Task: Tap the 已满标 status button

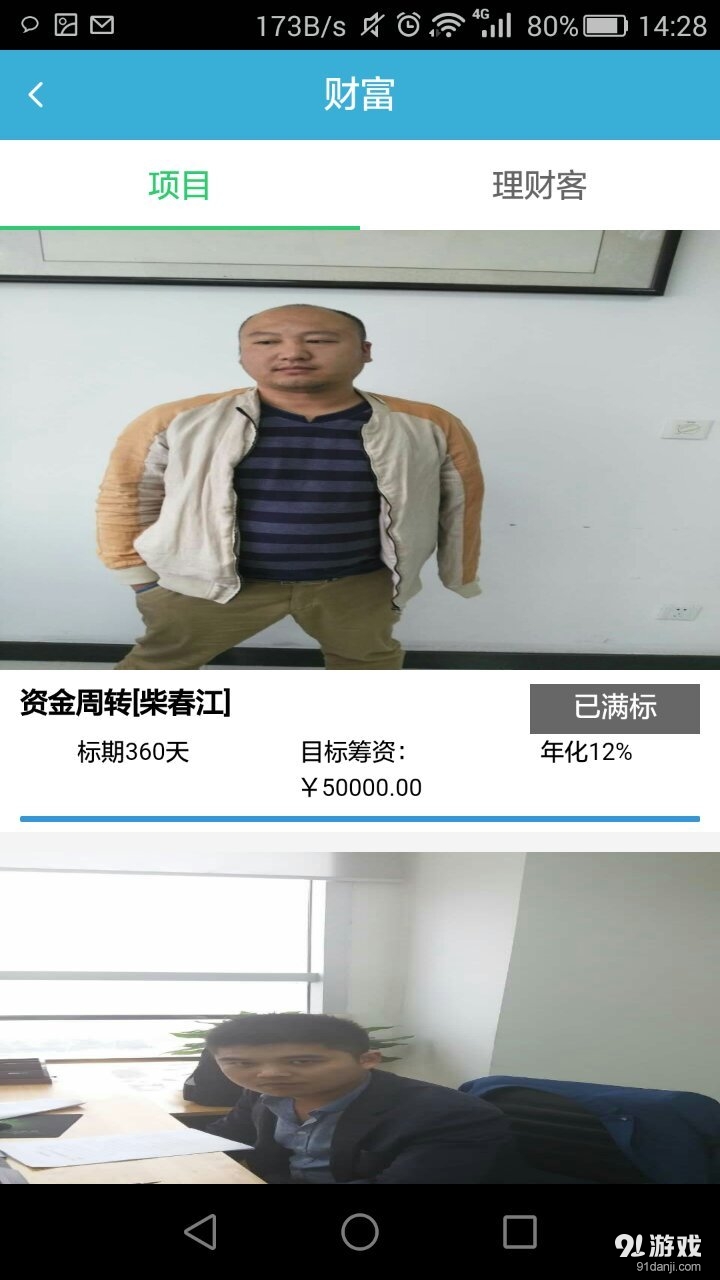Action: (x=614, y=707)
